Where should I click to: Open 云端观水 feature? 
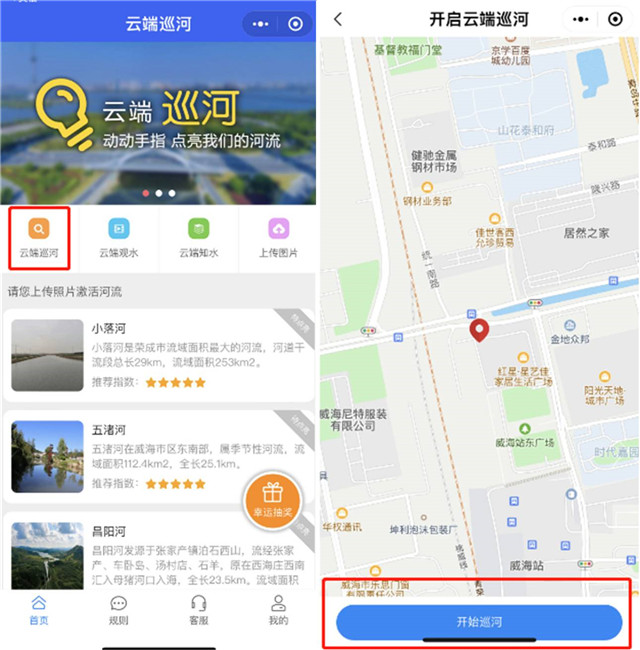(118, 238)
